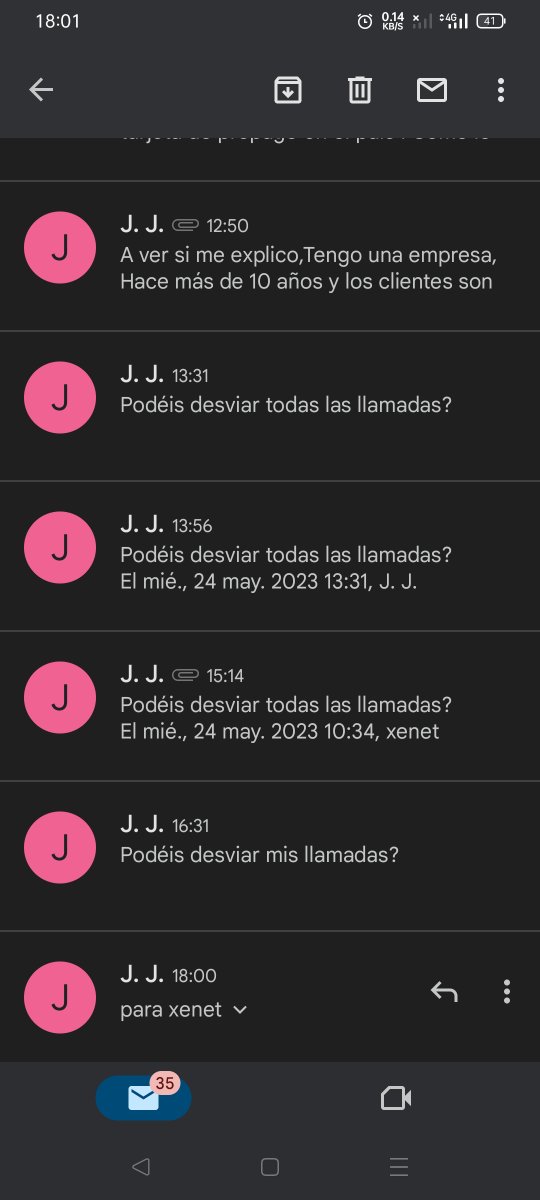Delete the conversation with the trash icon
This screenshot has width=540, height=1200.
pos(360,90)
